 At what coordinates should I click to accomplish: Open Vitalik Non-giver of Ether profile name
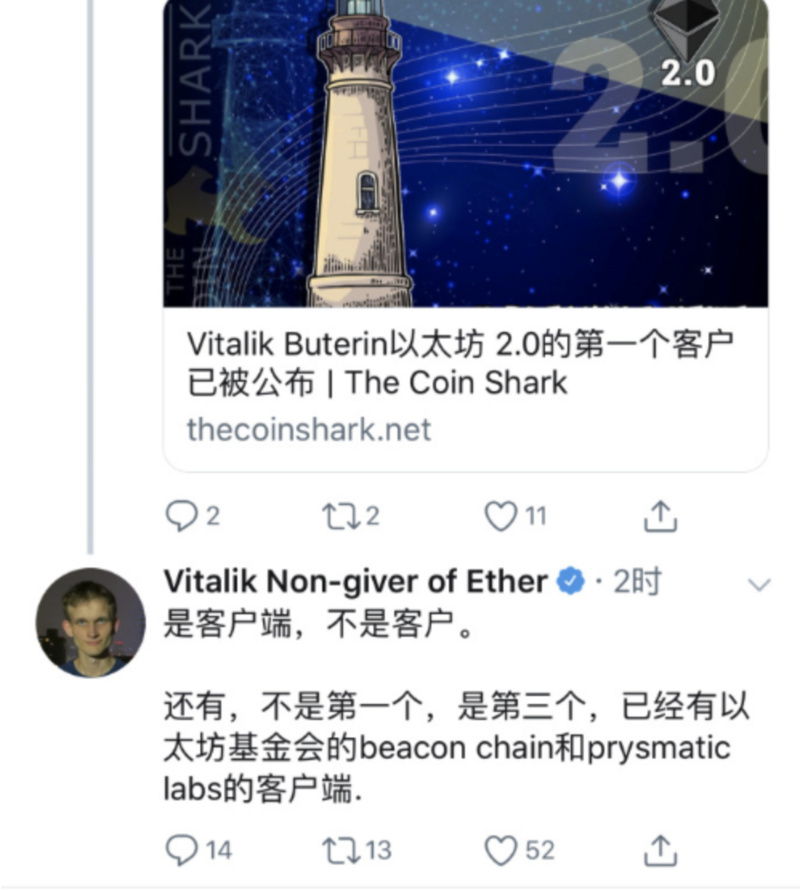[x=355, y=581]
